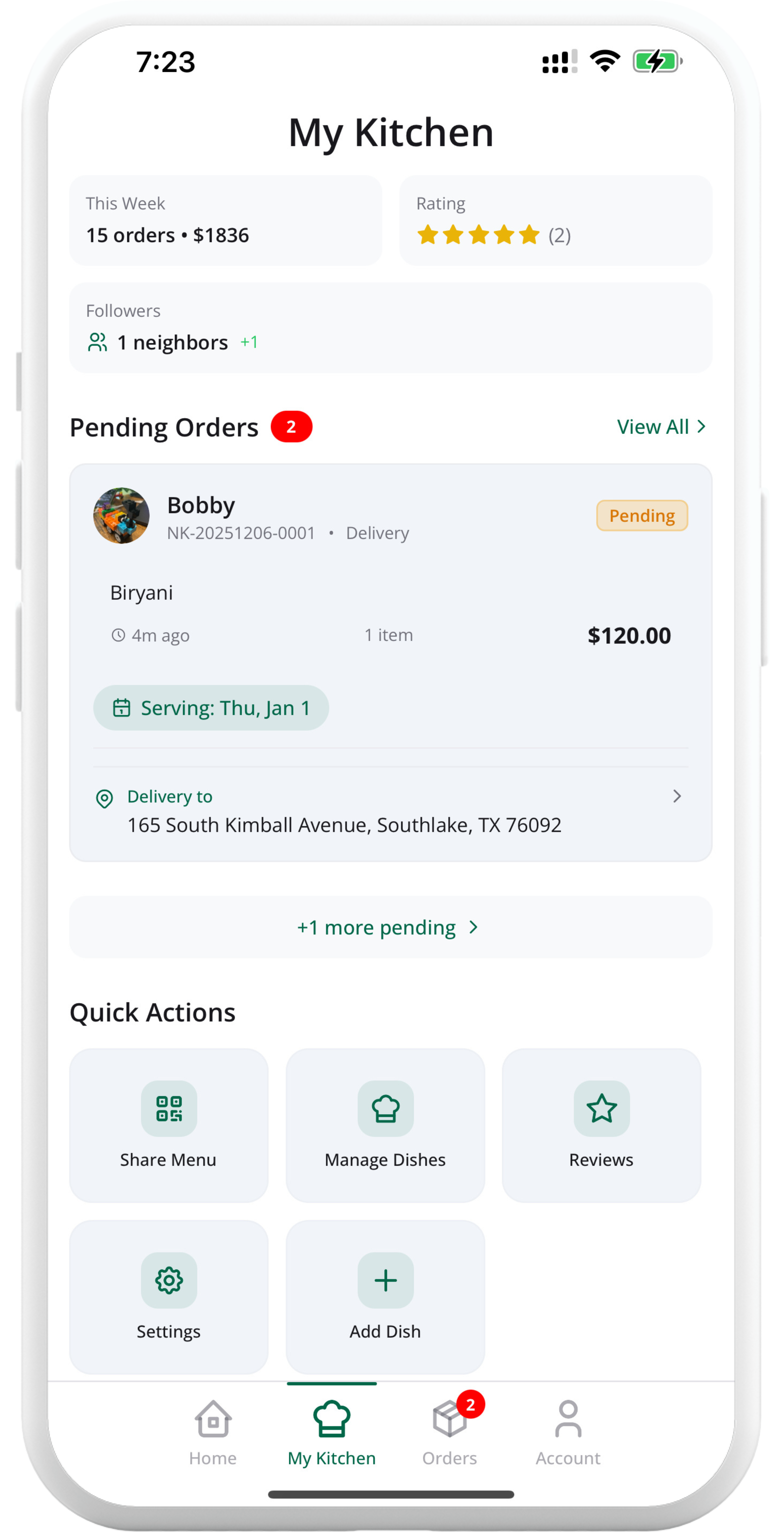This screenshot has width=784, height=1532.
Task: Open Manage Dishes
Action: click(385, 1125)
